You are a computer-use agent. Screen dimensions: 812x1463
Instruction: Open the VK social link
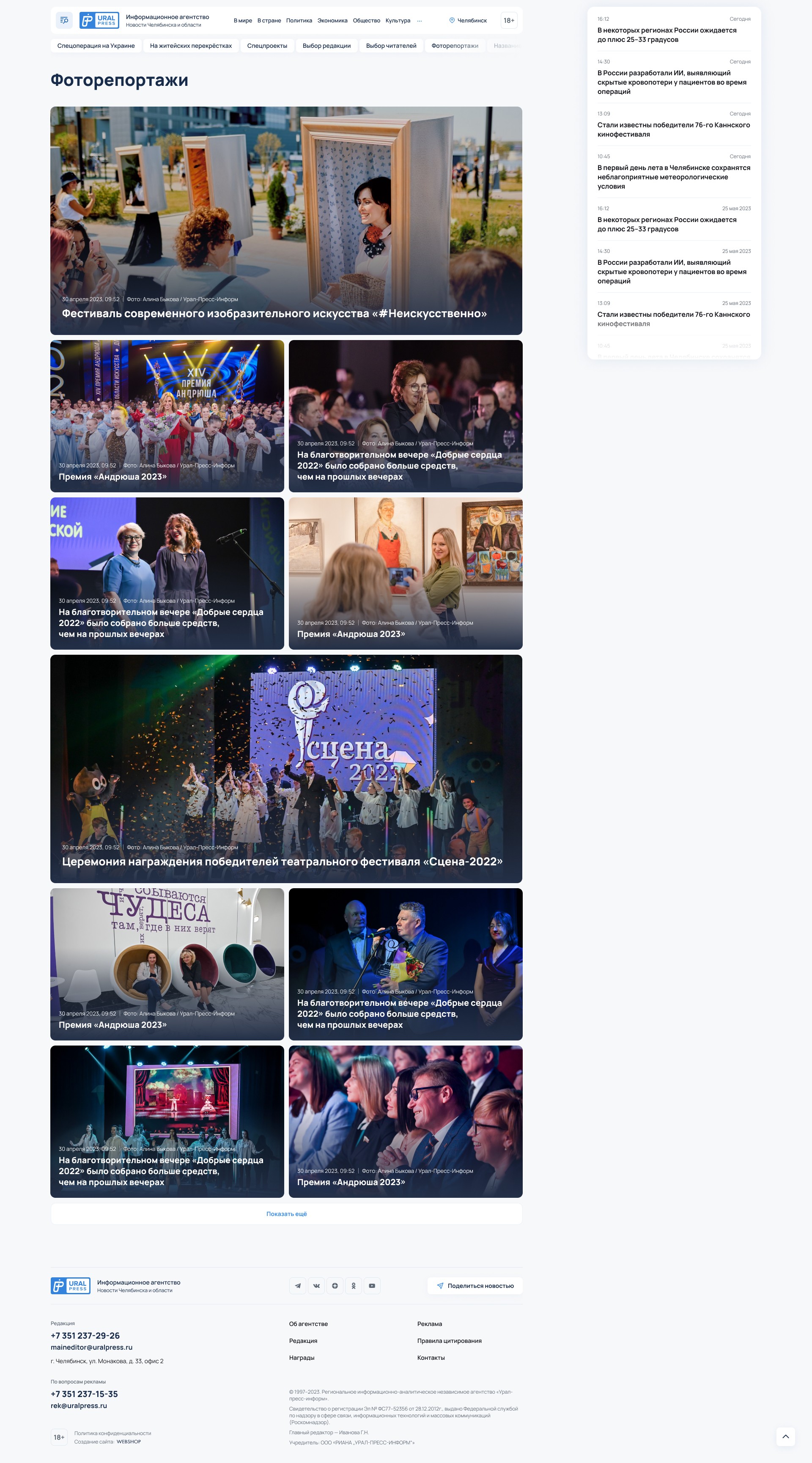click(x=316, y=1286)
